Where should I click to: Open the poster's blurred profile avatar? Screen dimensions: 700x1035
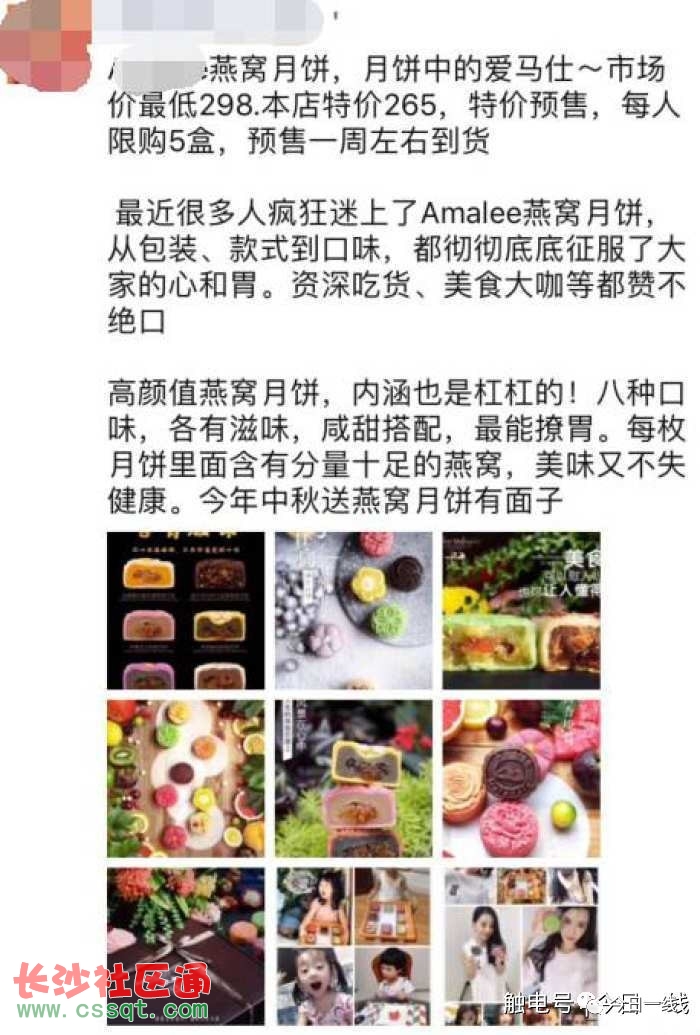46,42
